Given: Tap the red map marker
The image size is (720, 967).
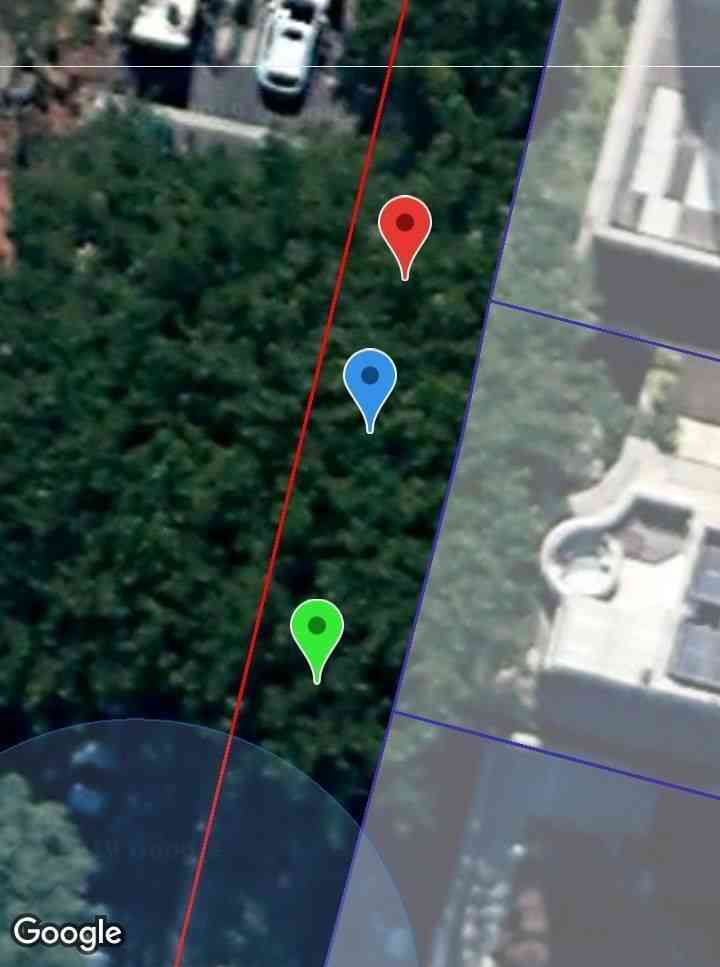Looking at the screenshot, I should (405, 226).
